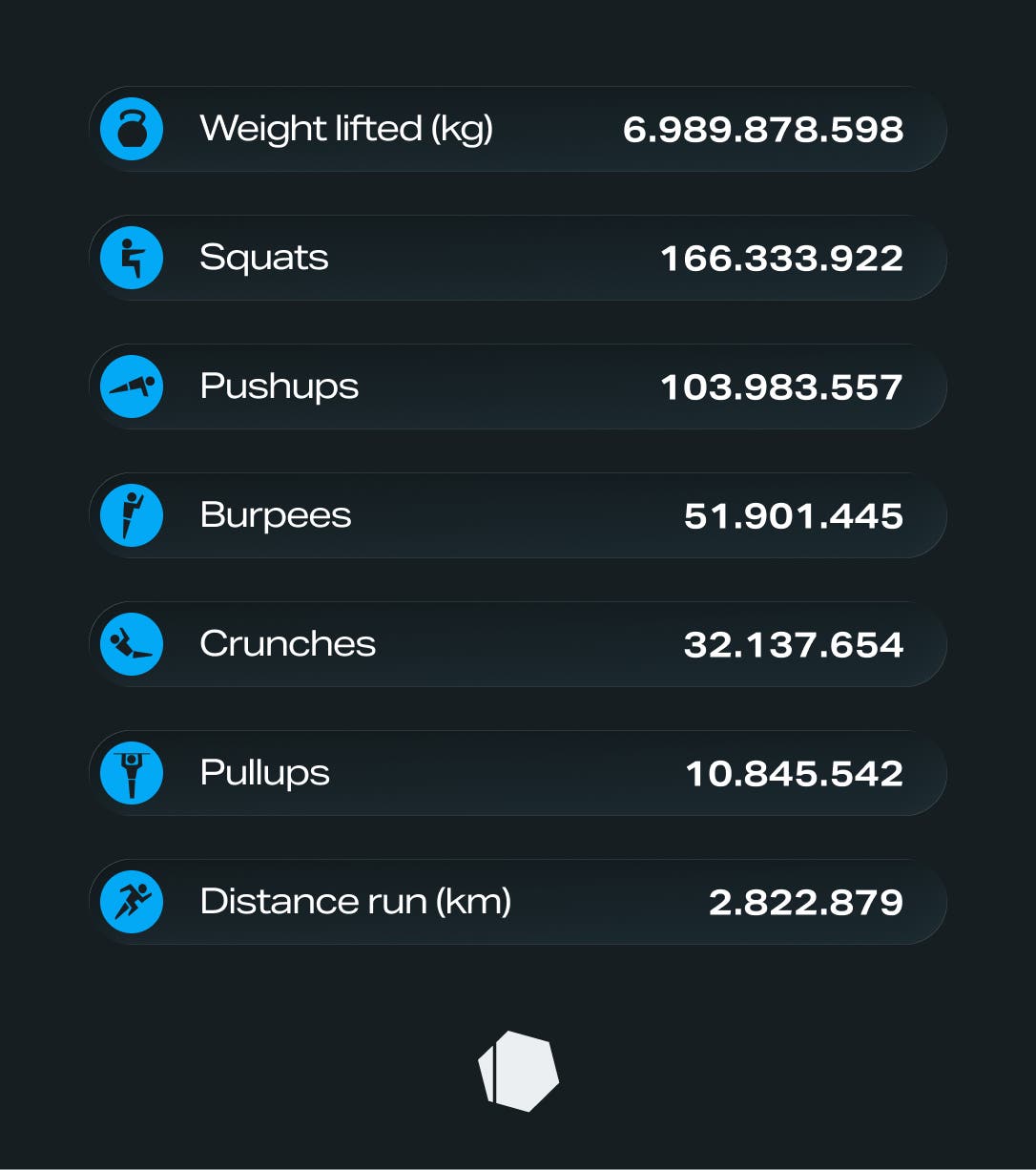
Task: Click the total 6.989.878.598 figure
Action: click(x=763, y=130)
